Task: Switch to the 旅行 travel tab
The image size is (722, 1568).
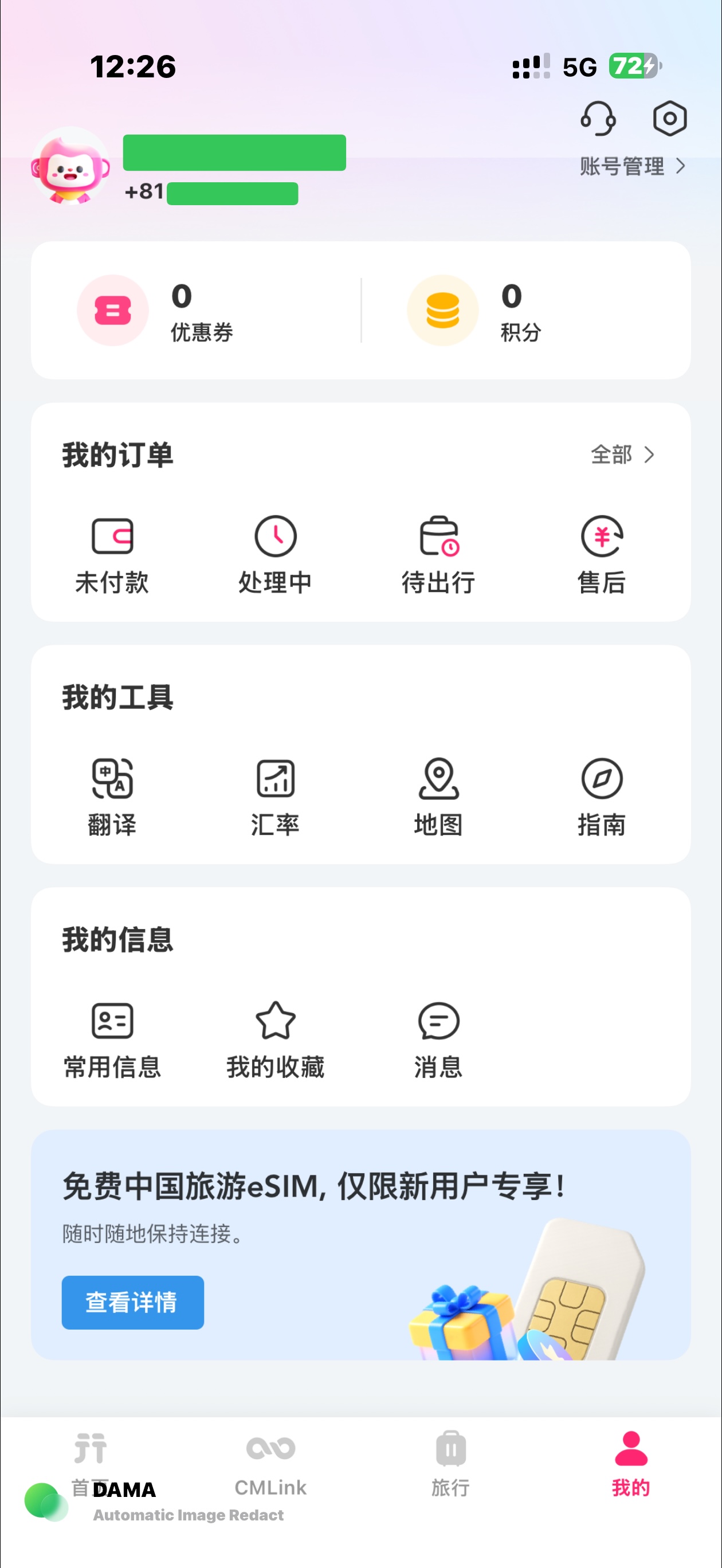Action: point(450,1463)
